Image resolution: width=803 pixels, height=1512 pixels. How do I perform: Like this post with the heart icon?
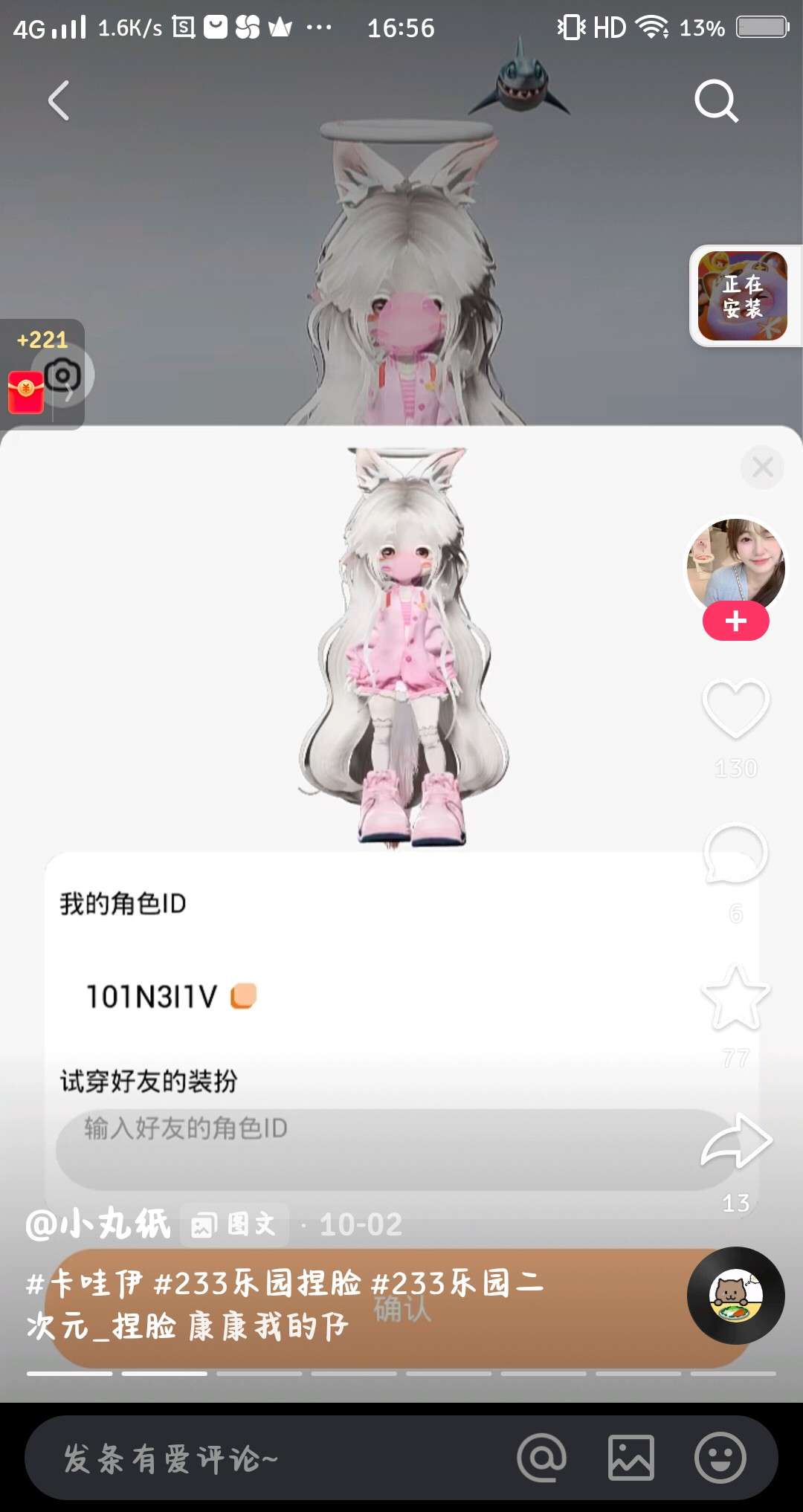click(x=735, y=708)
